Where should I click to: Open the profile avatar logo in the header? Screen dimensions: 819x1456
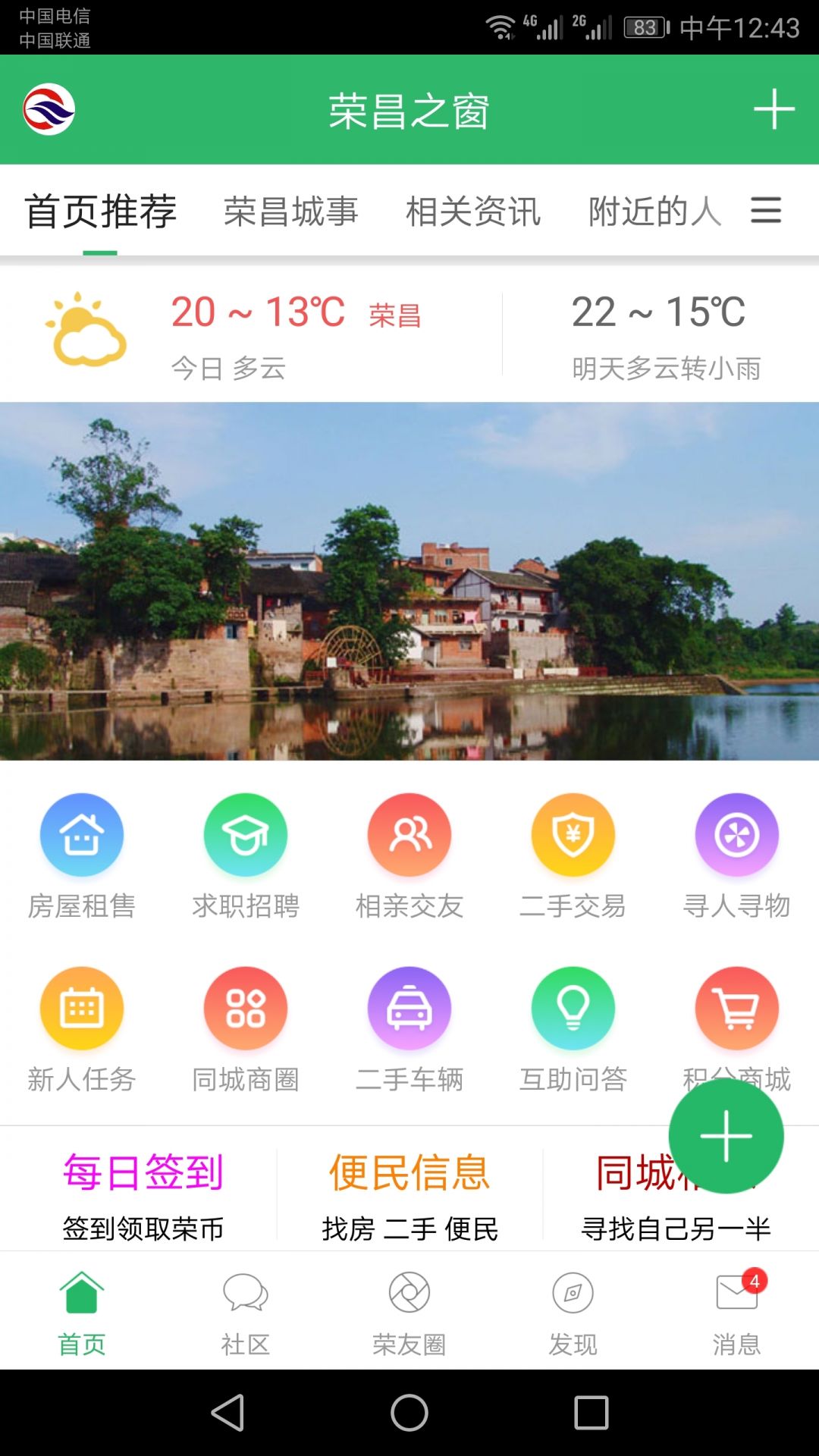49,109
